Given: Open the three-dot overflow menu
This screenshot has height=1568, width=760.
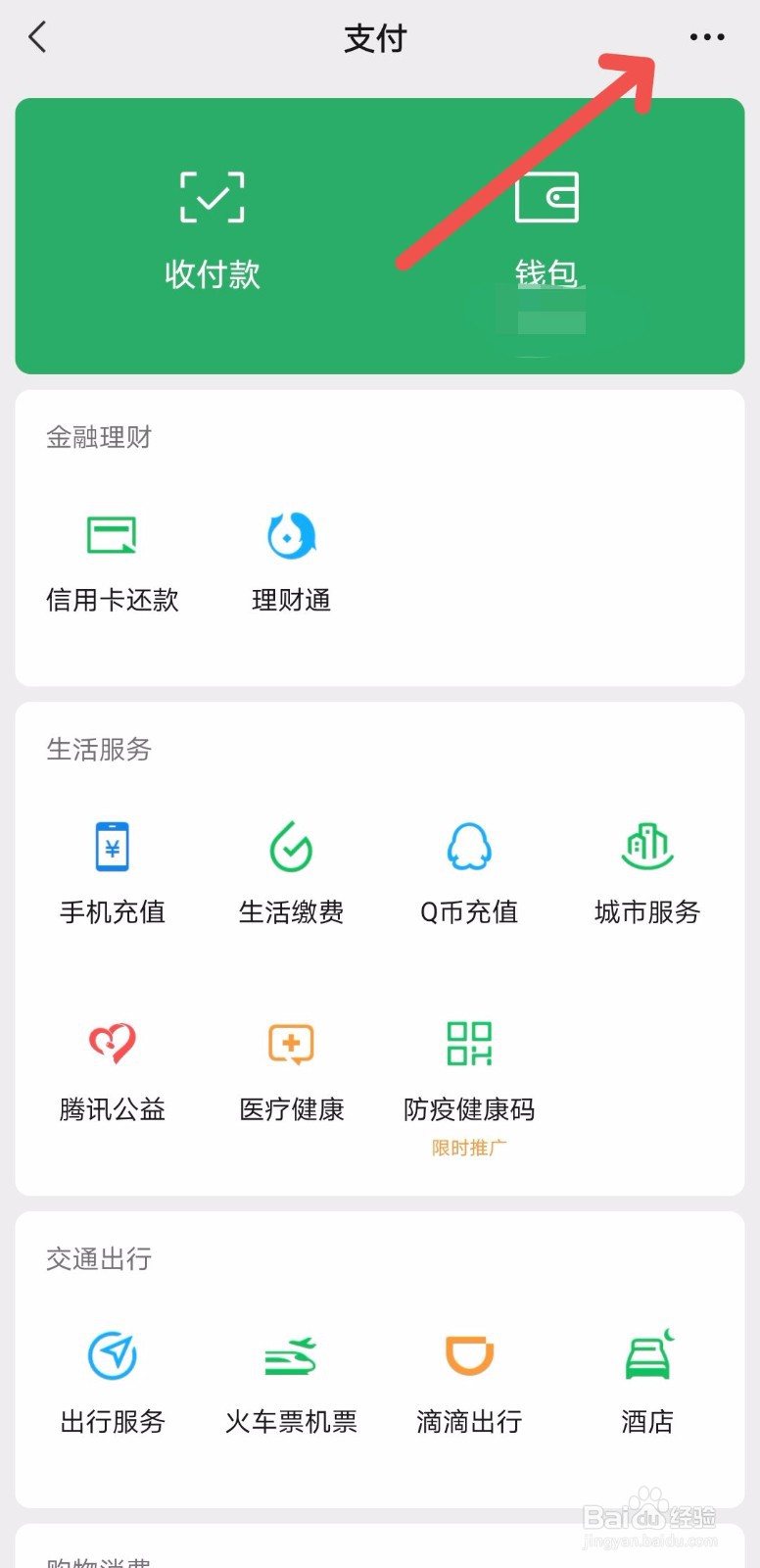Looking at the screenshot, I should click(707, 37).
